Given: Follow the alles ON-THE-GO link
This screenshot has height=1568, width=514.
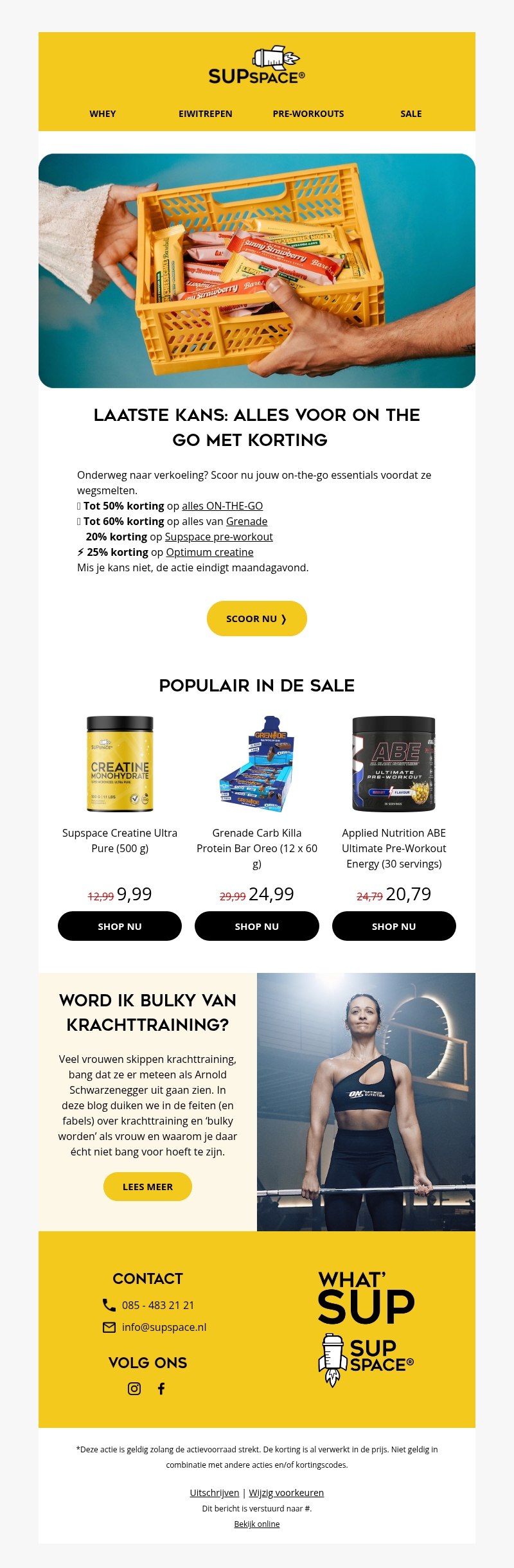Looking at the screenshot, I should [222, 506].
